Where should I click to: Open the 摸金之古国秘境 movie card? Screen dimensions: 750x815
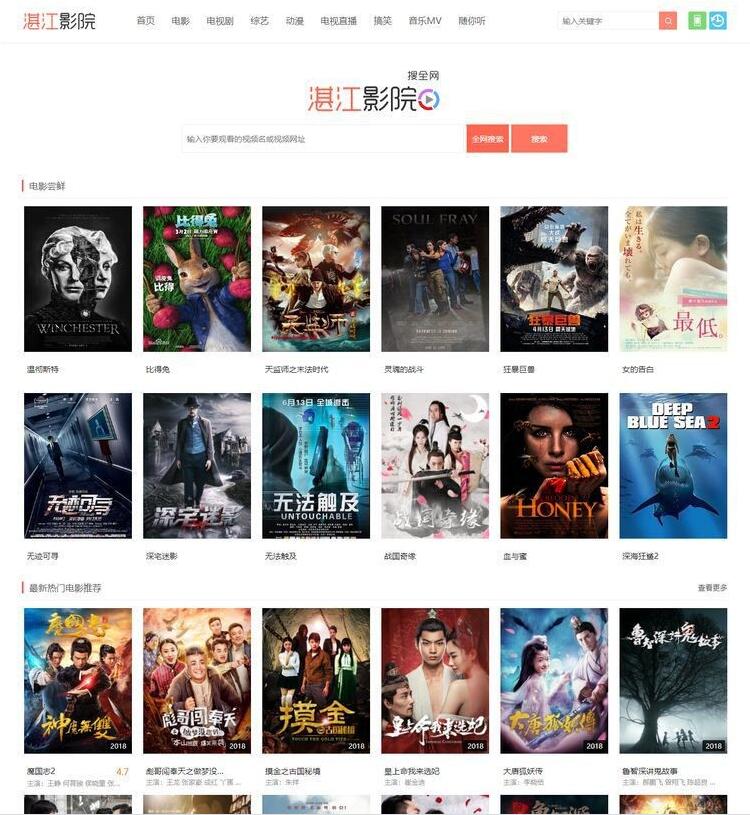[316, 681]
